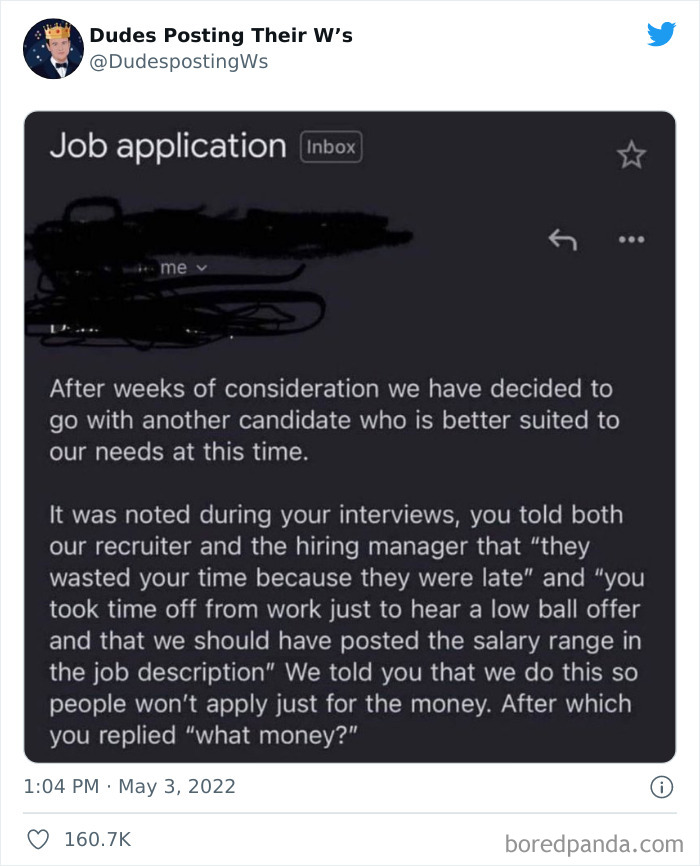This screenshot has height=866, width=700.
Task: Open the Dudes Posting Their W's profile picture
Action: (53, 48)
